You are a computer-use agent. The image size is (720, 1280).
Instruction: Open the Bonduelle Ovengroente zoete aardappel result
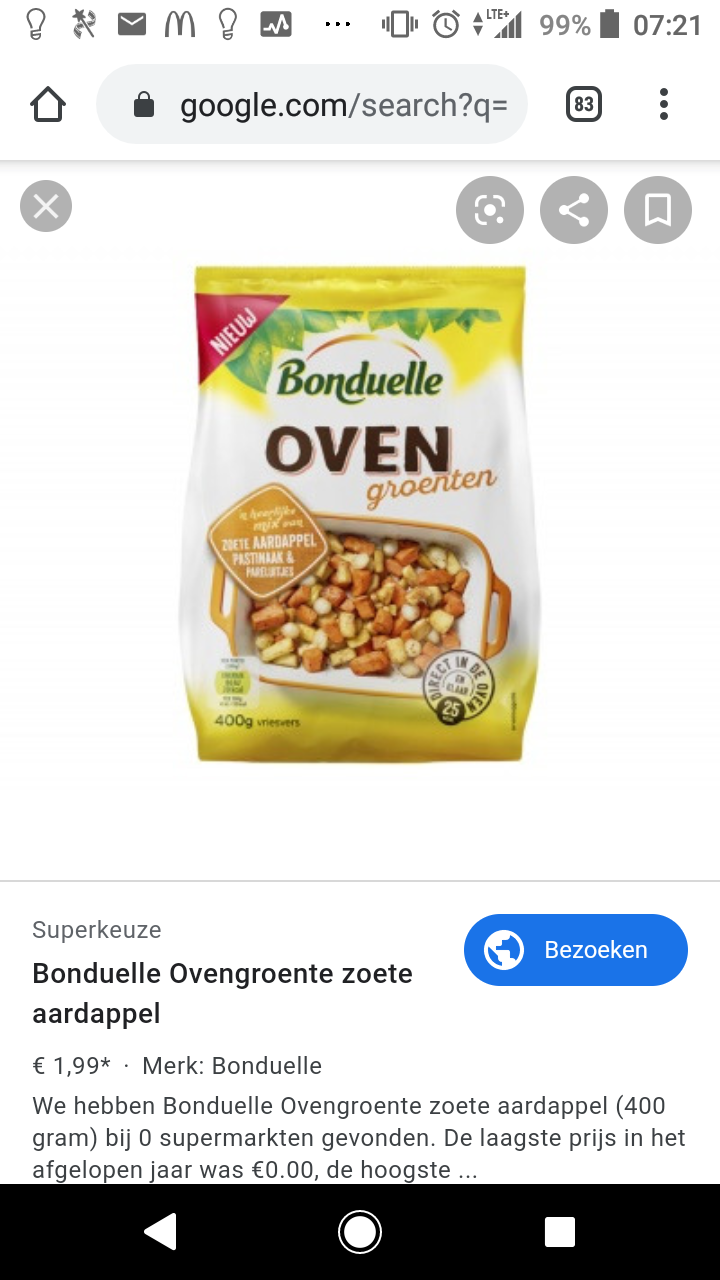click(x=222, y=993)
